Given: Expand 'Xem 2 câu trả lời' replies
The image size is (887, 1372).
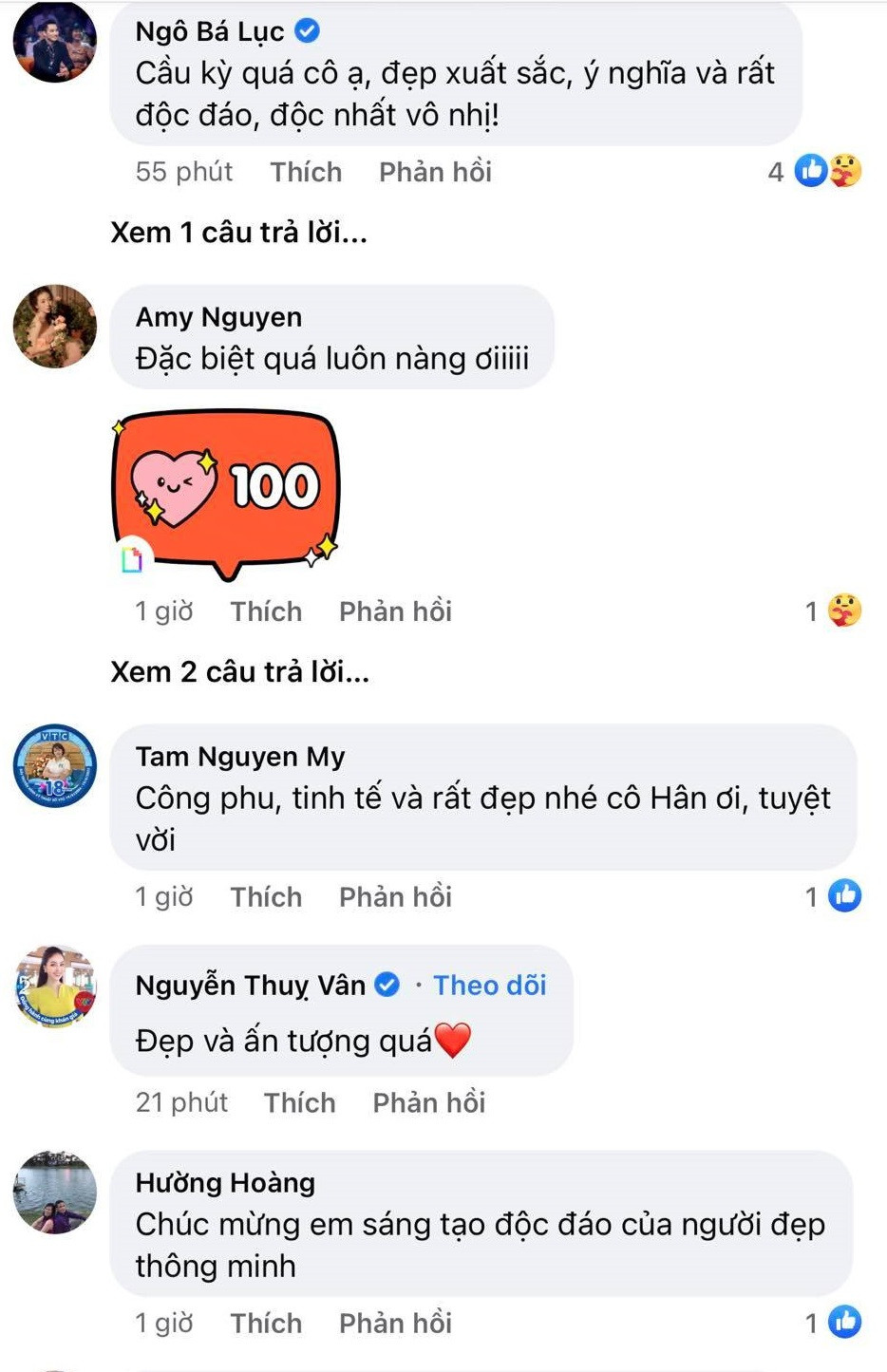Looking at the screenshot, I should [x=239, y=672].
